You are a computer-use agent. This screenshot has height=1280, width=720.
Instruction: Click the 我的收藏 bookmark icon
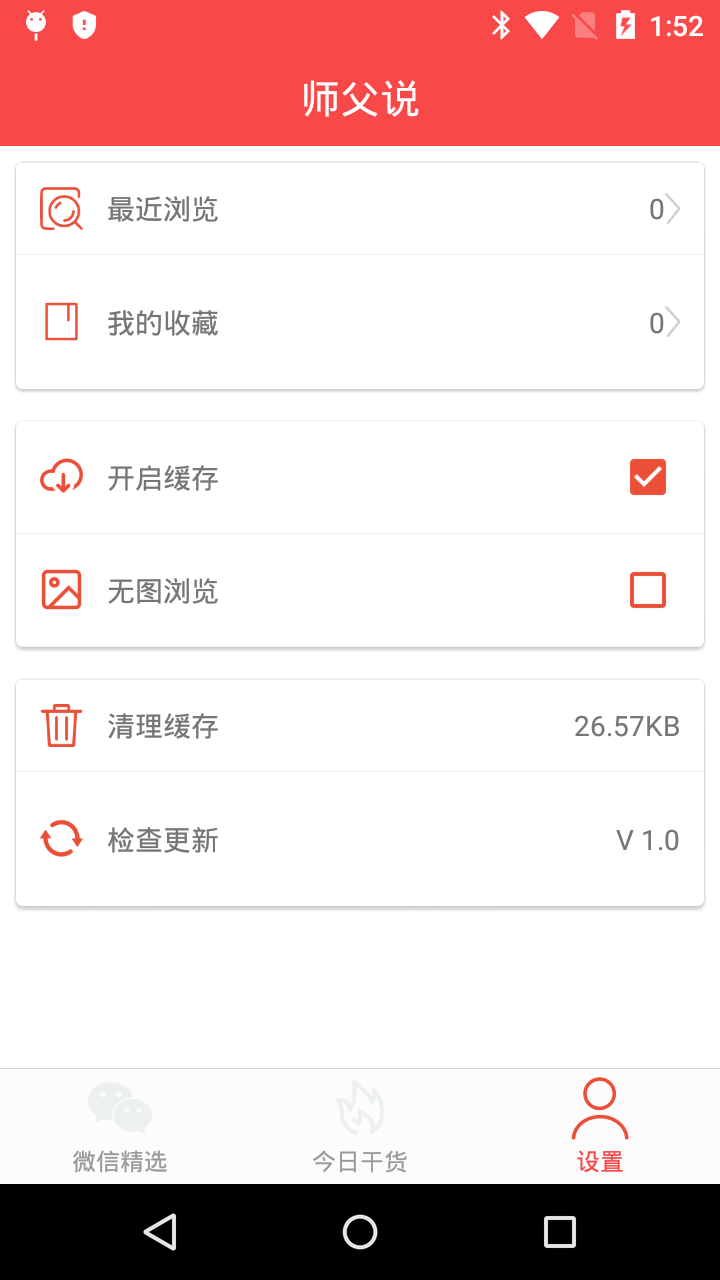pos(61,322)
